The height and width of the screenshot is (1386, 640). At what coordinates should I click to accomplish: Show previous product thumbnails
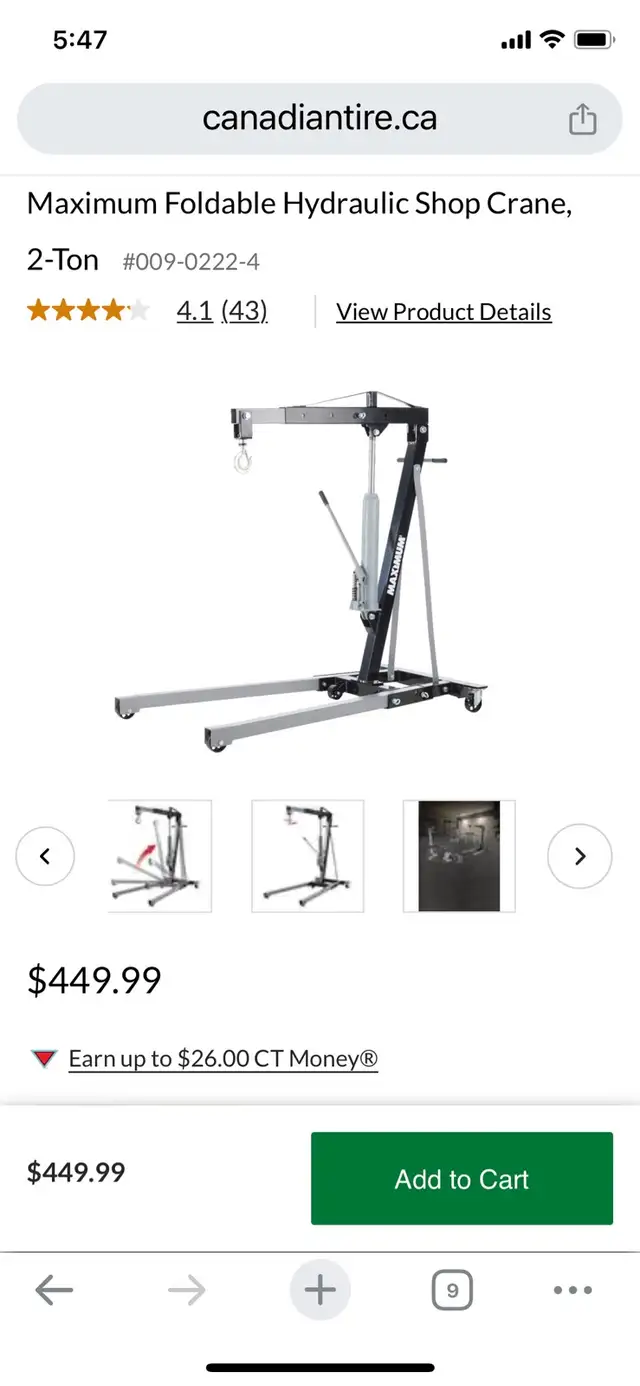tap(45, 856)
